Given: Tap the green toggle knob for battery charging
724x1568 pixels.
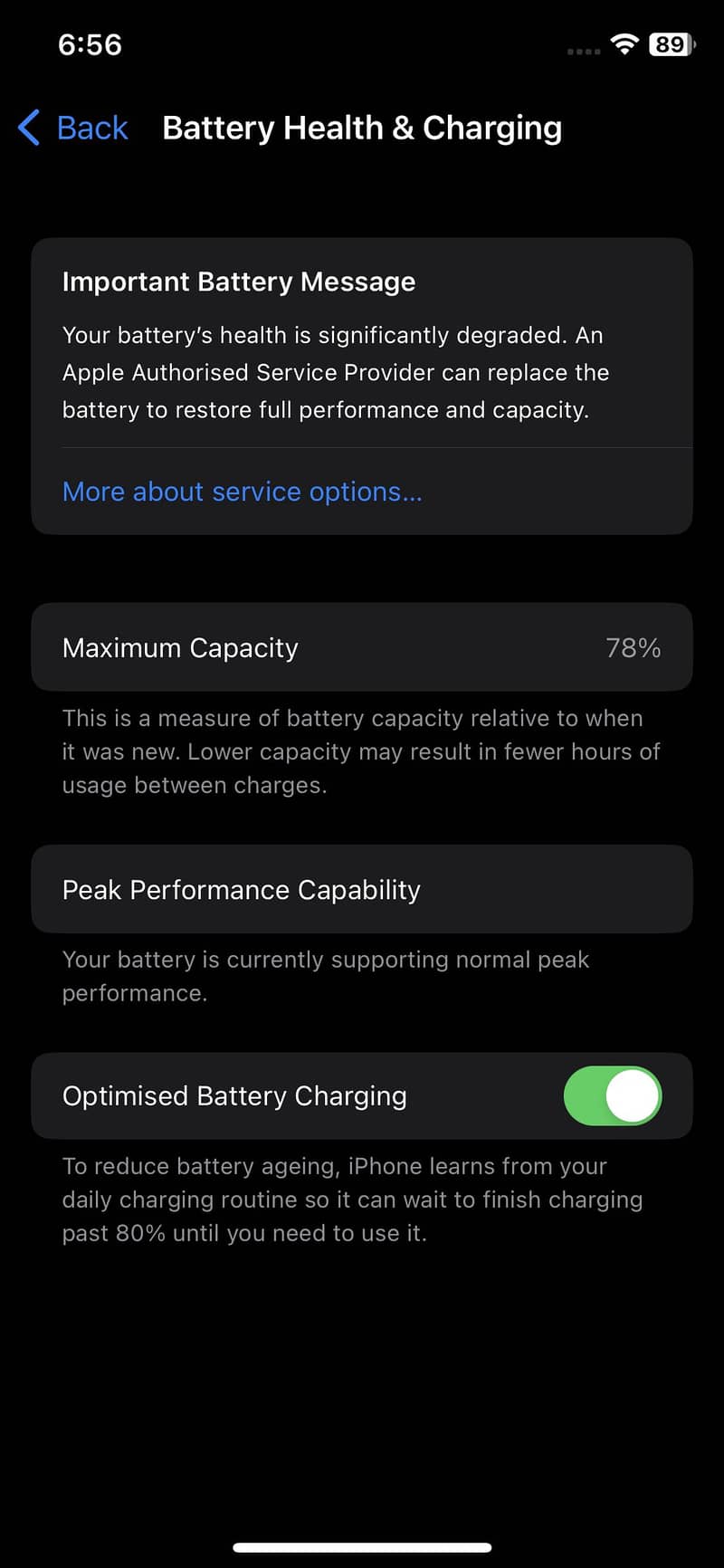Looking at the screenshot, I should (631, 1095).
